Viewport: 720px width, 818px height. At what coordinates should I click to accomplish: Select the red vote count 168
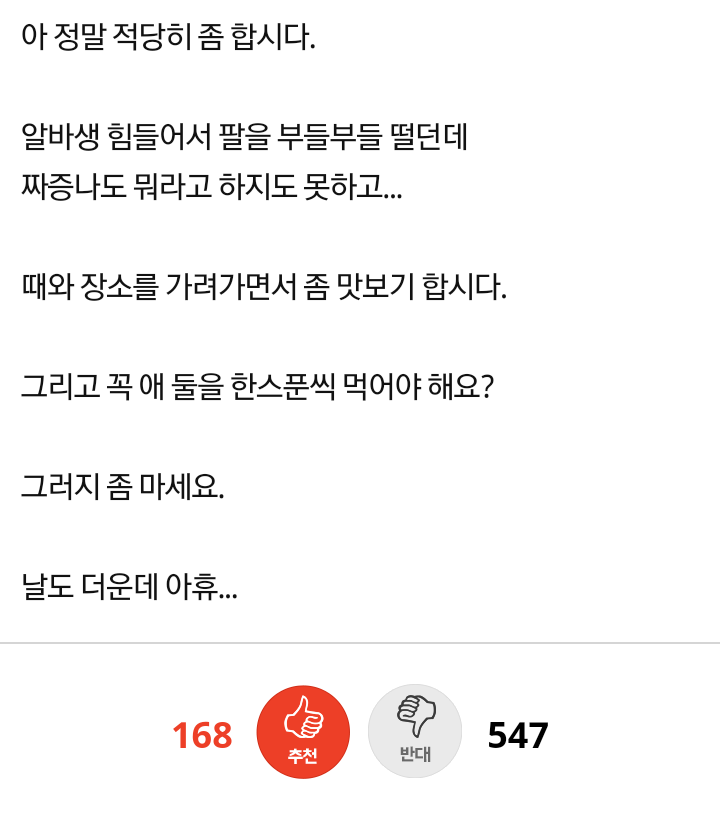point(203,734)
